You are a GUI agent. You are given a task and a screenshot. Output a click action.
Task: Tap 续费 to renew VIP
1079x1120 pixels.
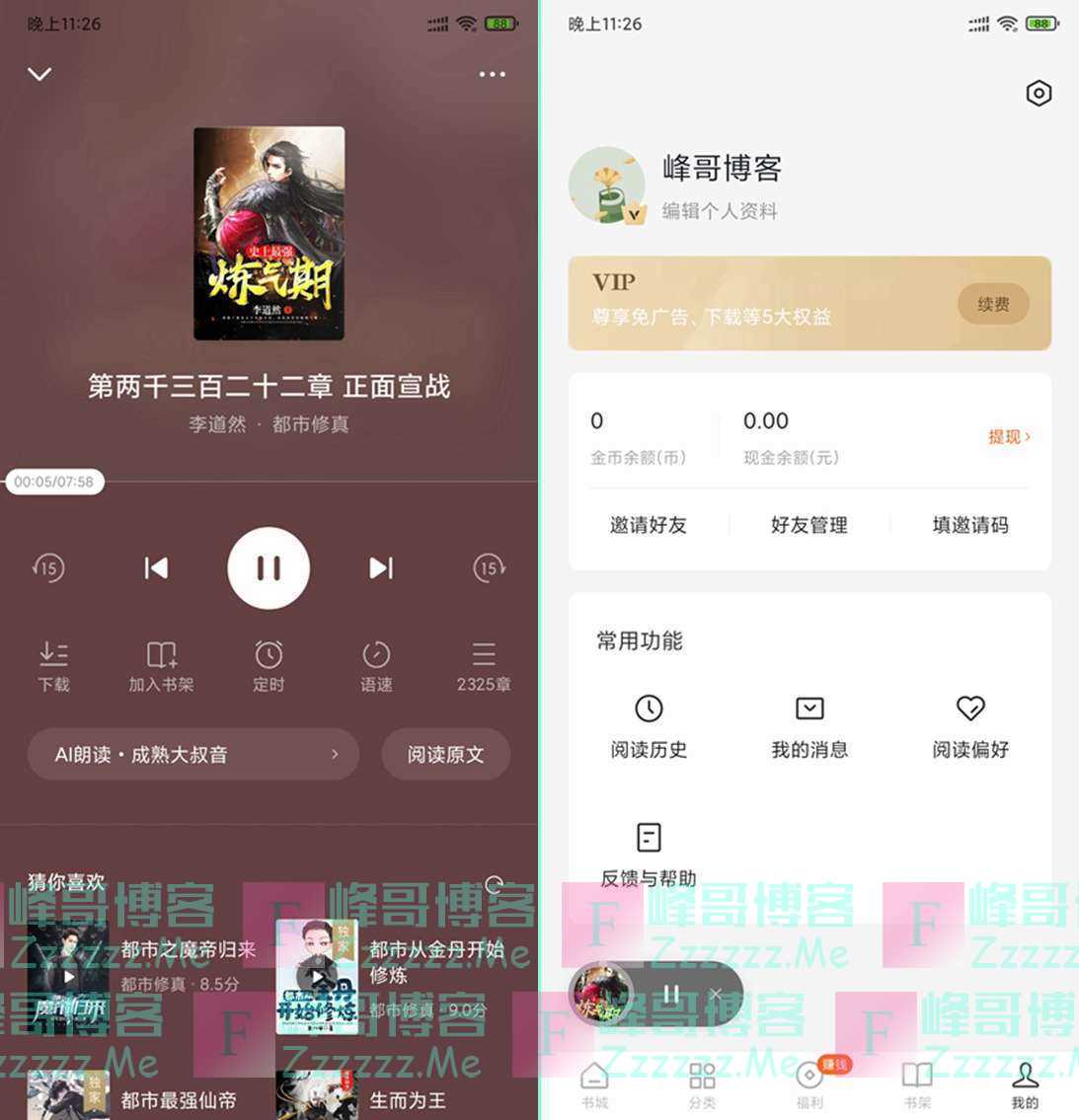(993, 304)
